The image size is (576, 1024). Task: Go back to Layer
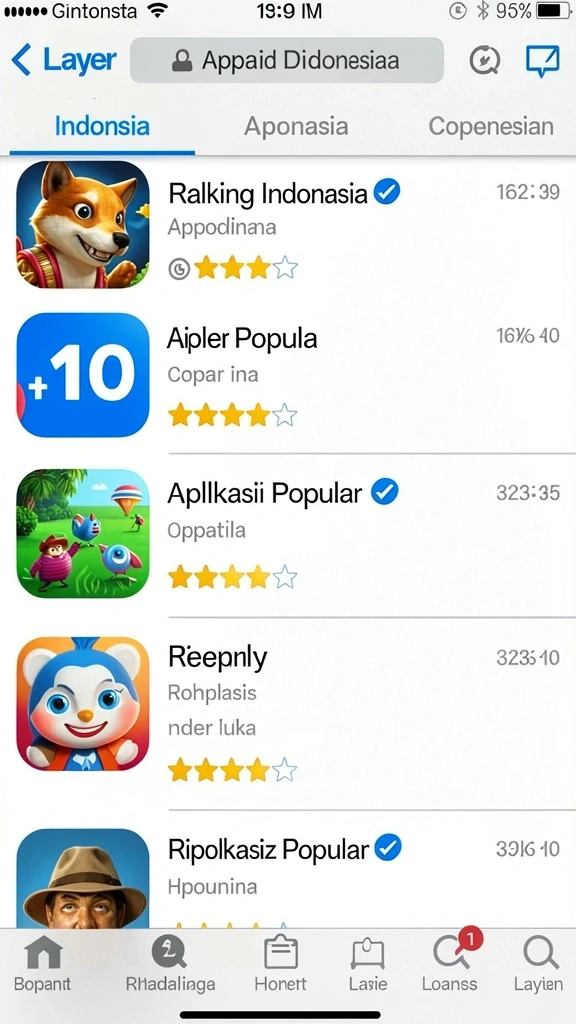point(63,61)
